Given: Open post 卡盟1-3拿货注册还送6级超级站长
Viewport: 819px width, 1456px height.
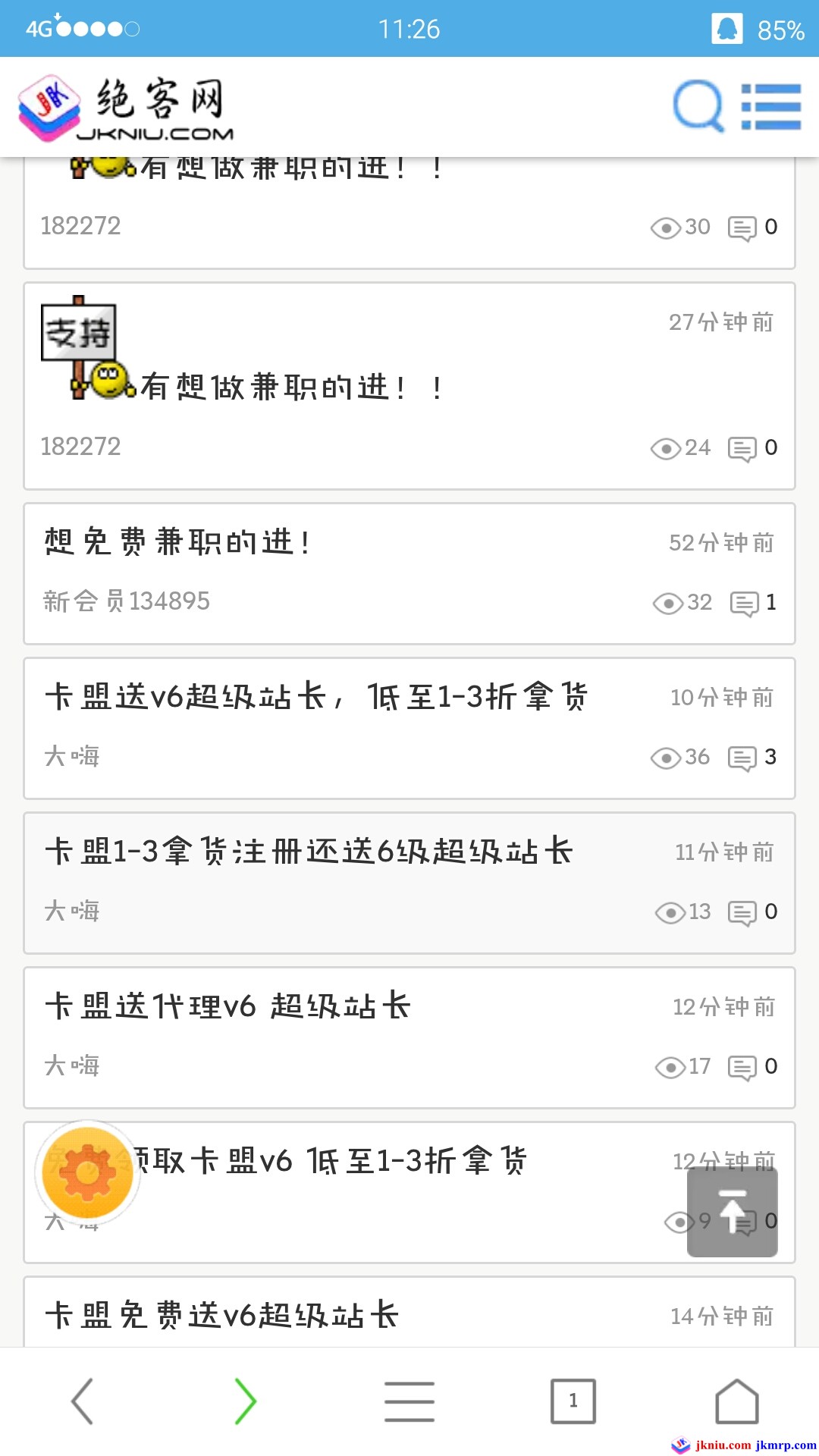Looking at the screenshot, I should tap(309, 852).
